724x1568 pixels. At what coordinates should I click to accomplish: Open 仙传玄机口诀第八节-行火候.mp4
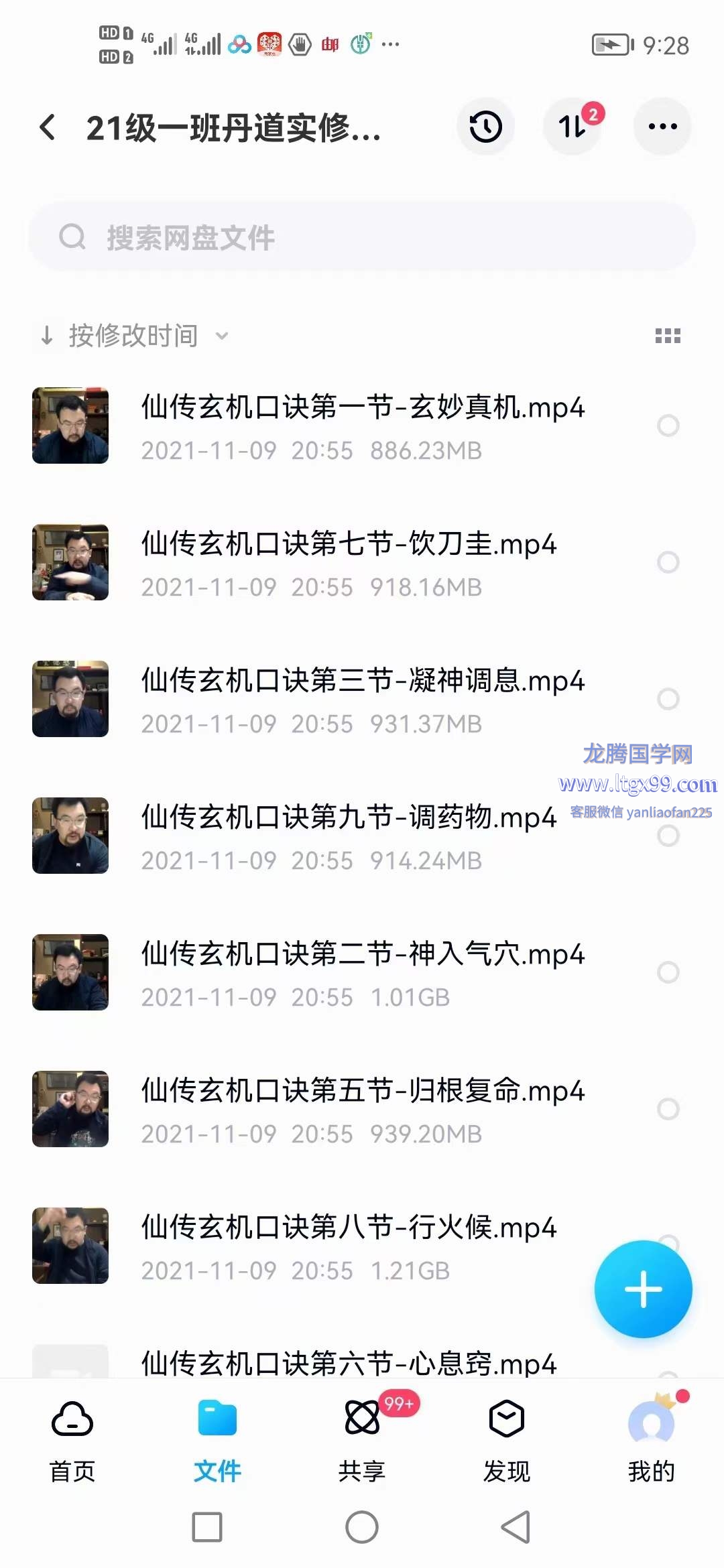click(349, 1228)
